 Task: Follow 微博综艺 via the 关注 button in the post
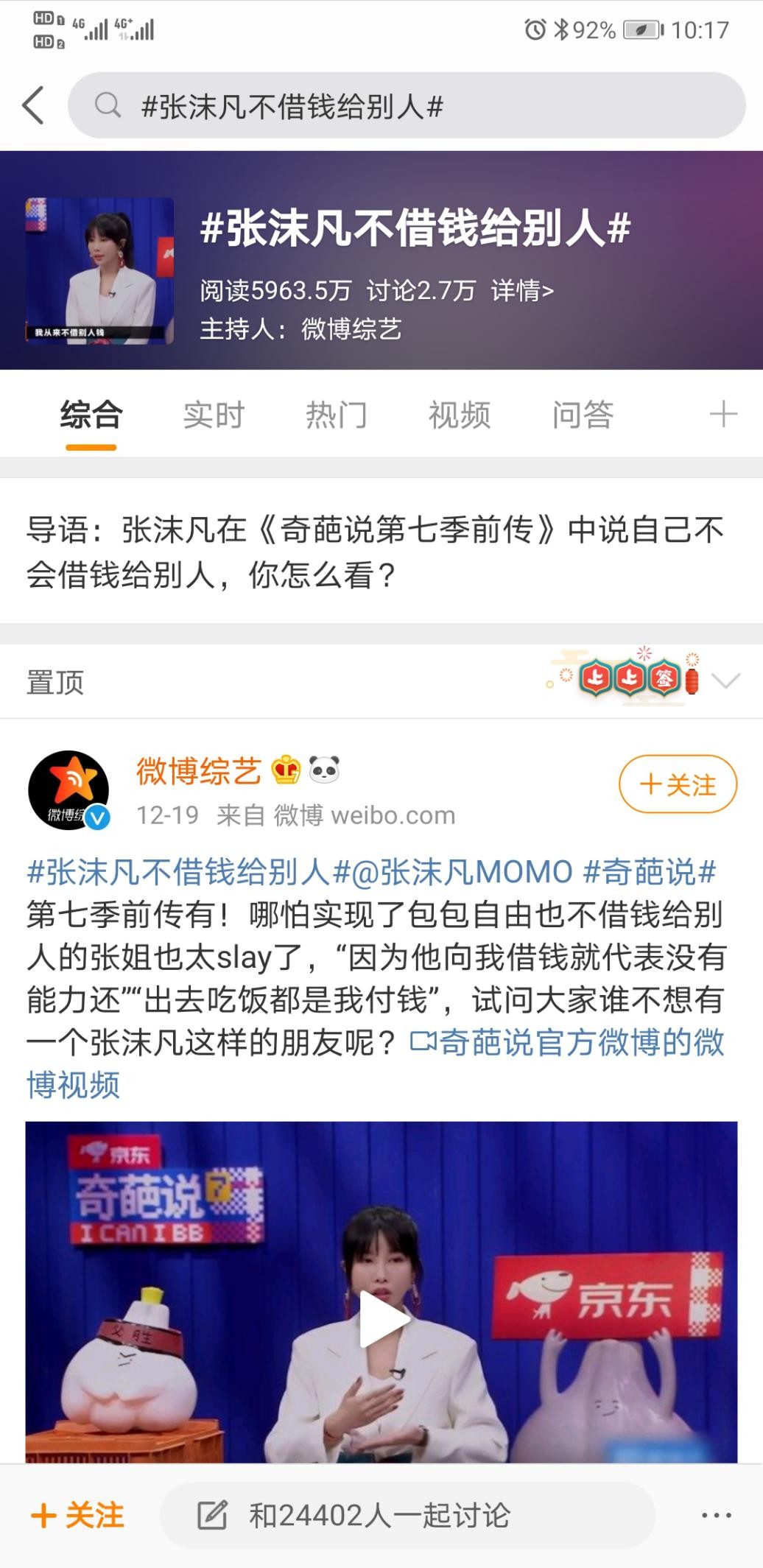pos(678,784)
